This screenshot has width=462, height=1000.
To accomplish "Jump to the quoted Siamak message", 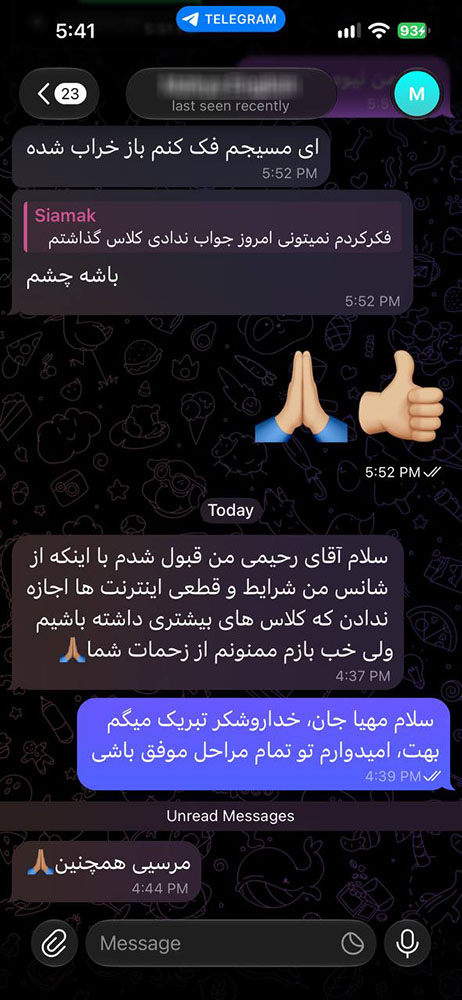I will tap(212, 227).
